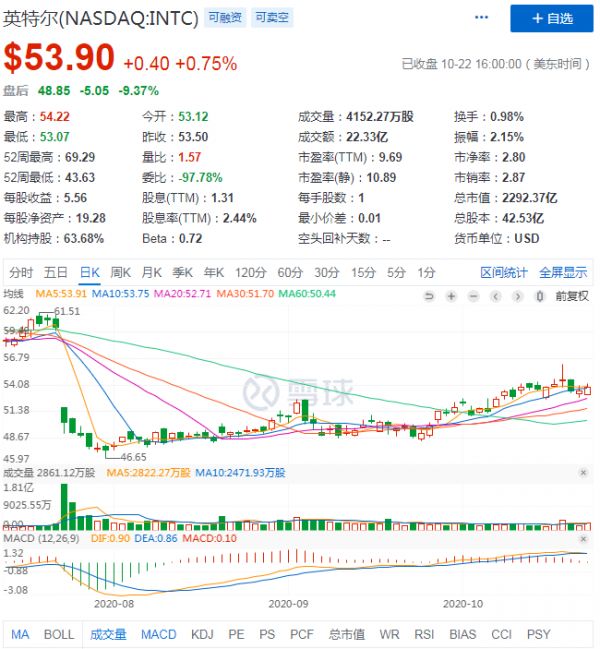Switch to the 60分 chart
The image size is (600, 649).
pyautogui.click(x=290, y=272)
